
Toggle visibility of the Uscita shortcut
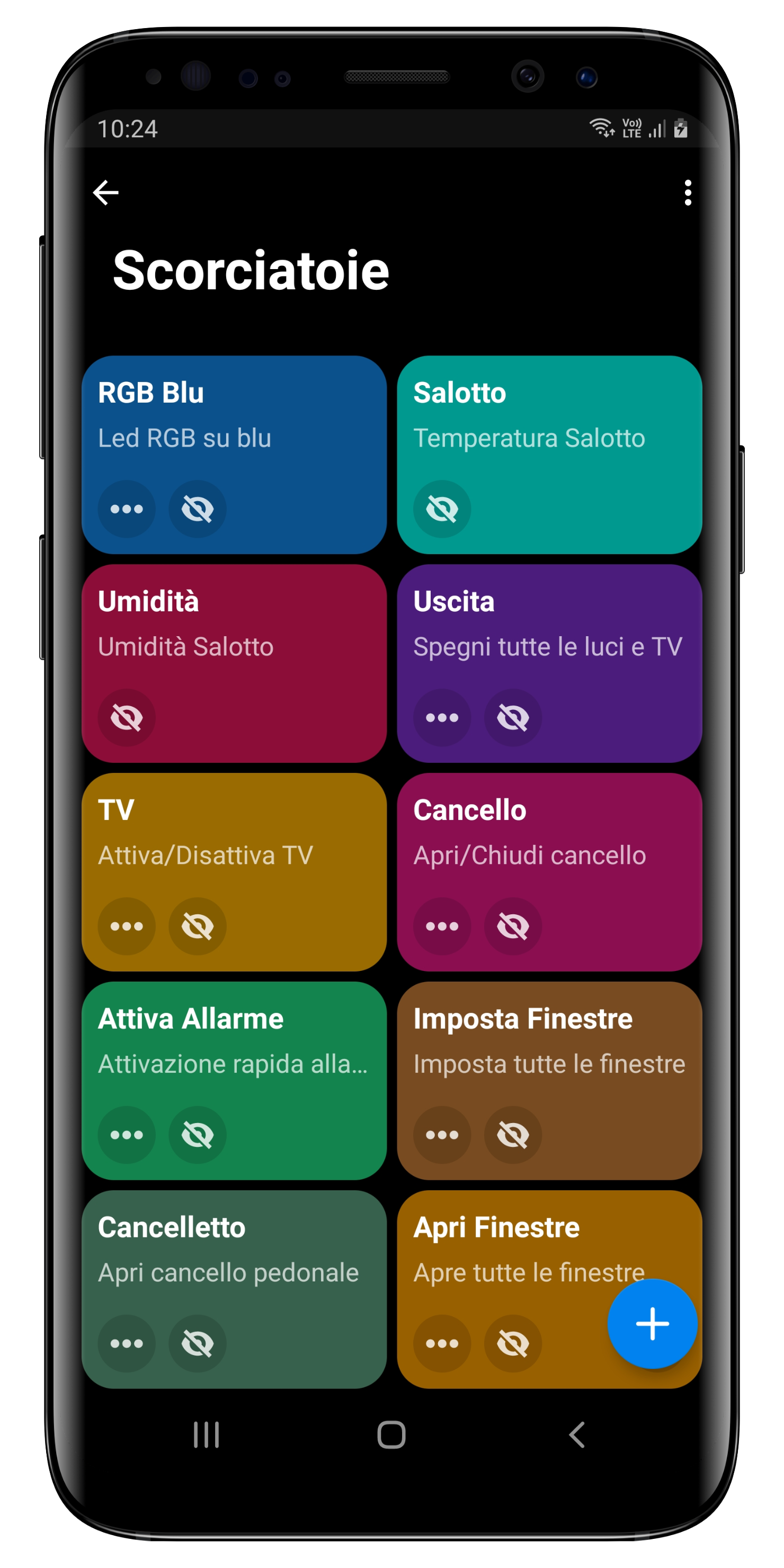click(x=513, y=718)
